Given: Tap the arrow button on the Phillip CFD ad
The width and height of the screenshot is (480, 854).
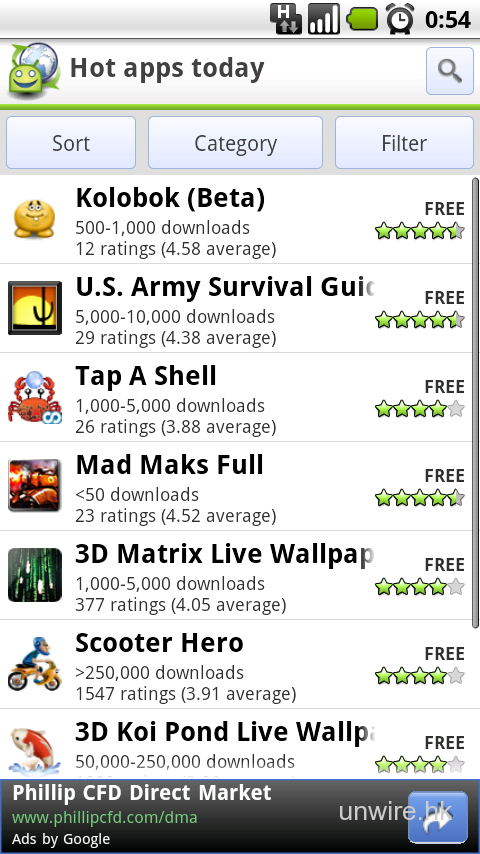Looking at the screenshot, I should tap(438, 817).
